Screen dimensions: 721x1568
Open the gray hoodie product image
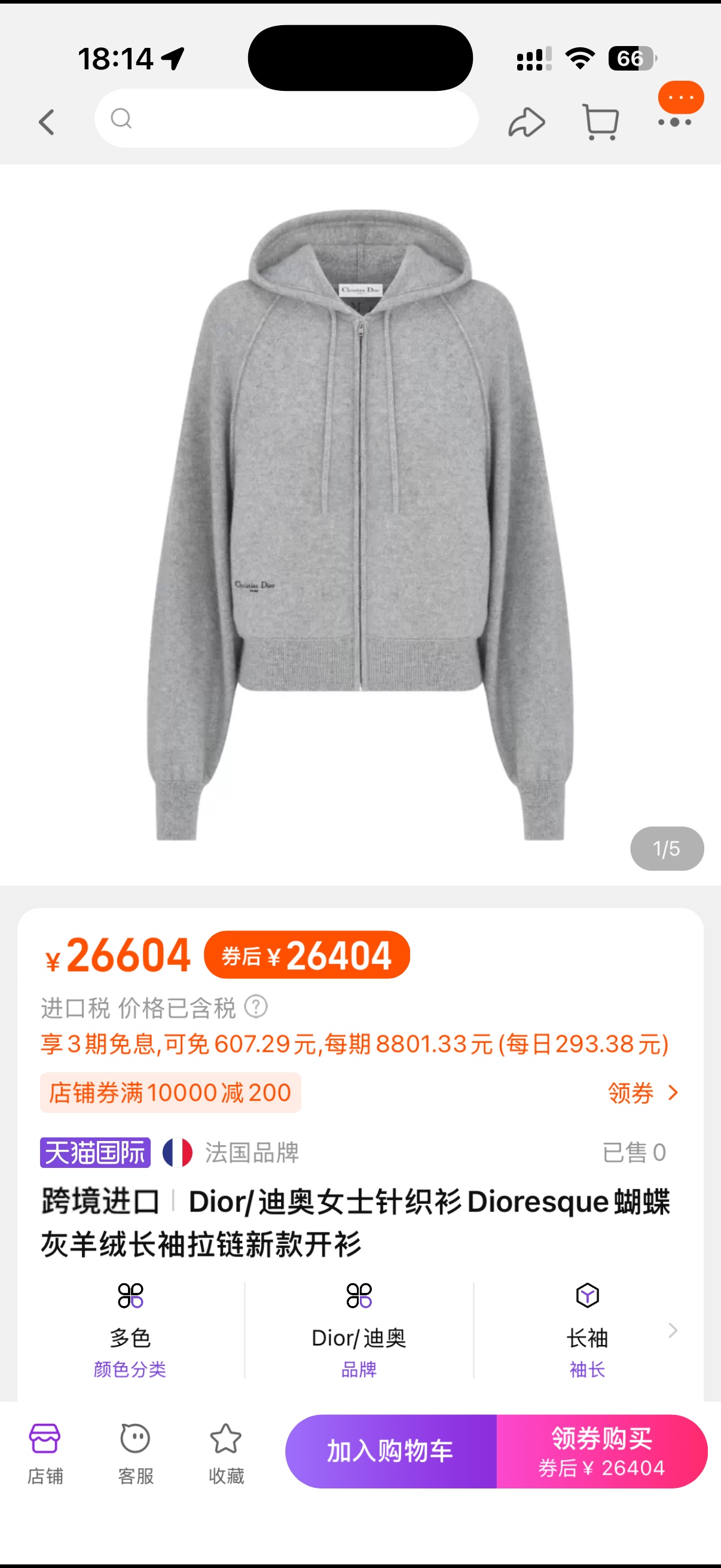click(360, 523)
